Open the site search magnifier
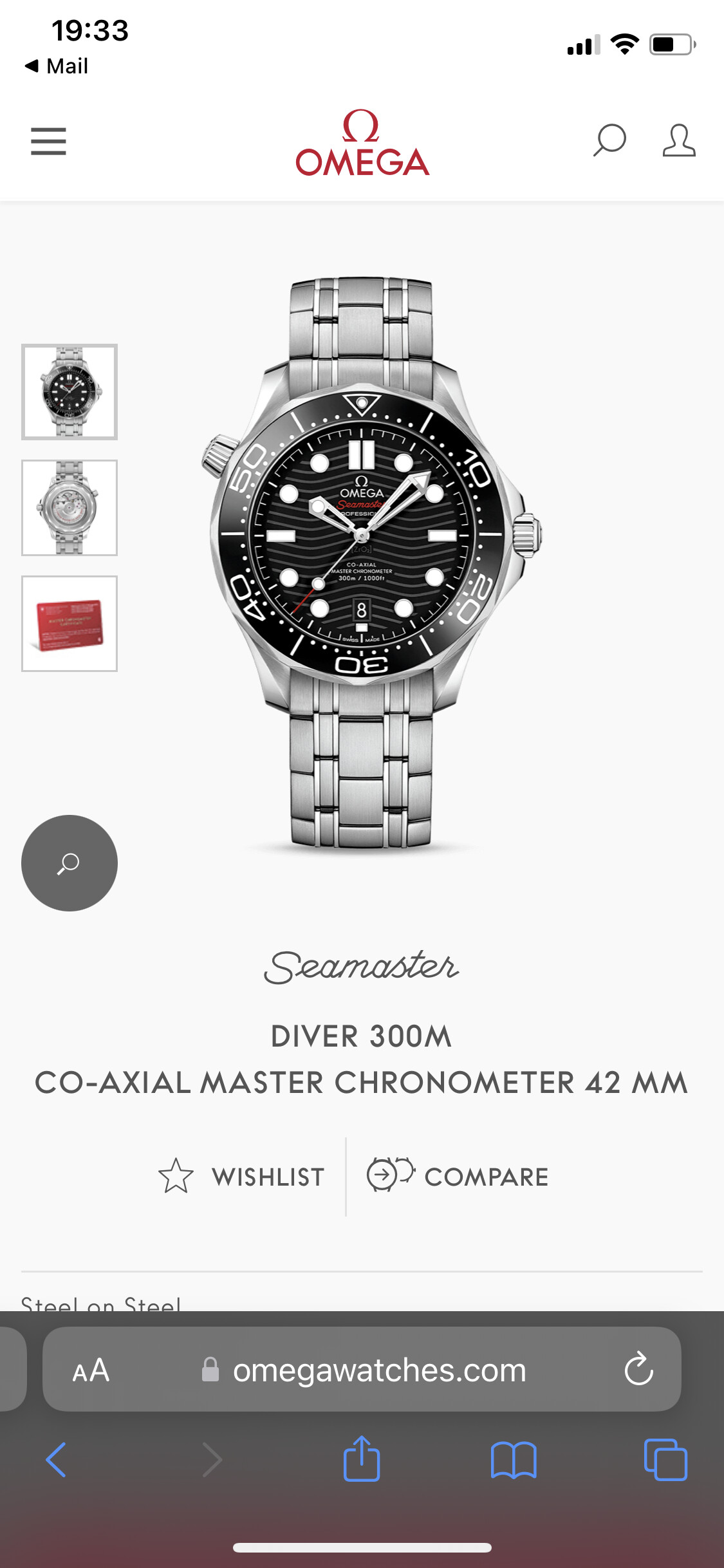 609,140
